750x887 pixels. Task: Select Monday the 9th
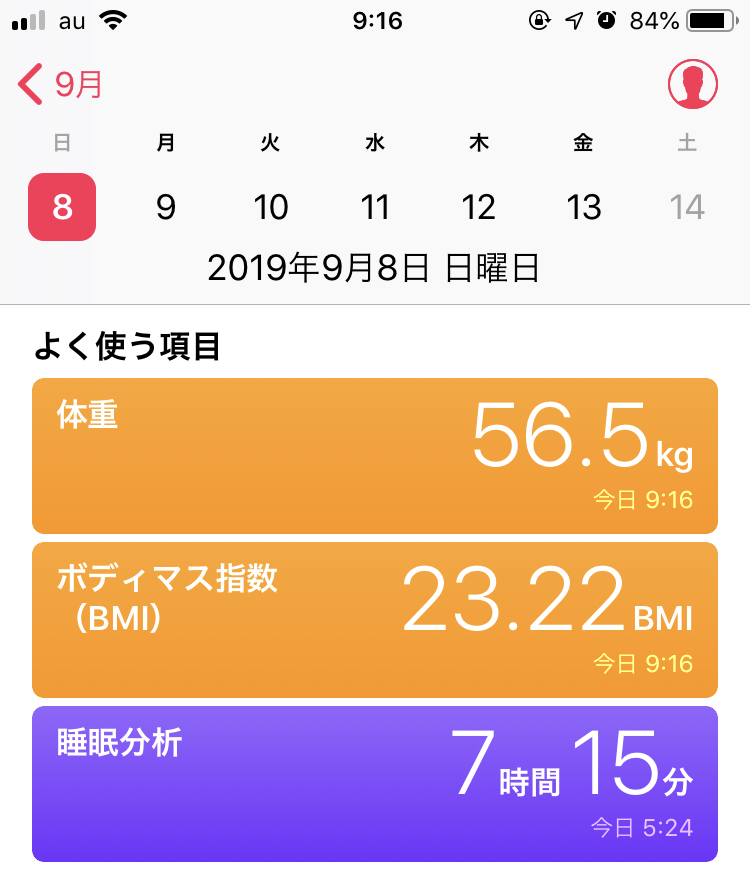[x=166, y=207]
